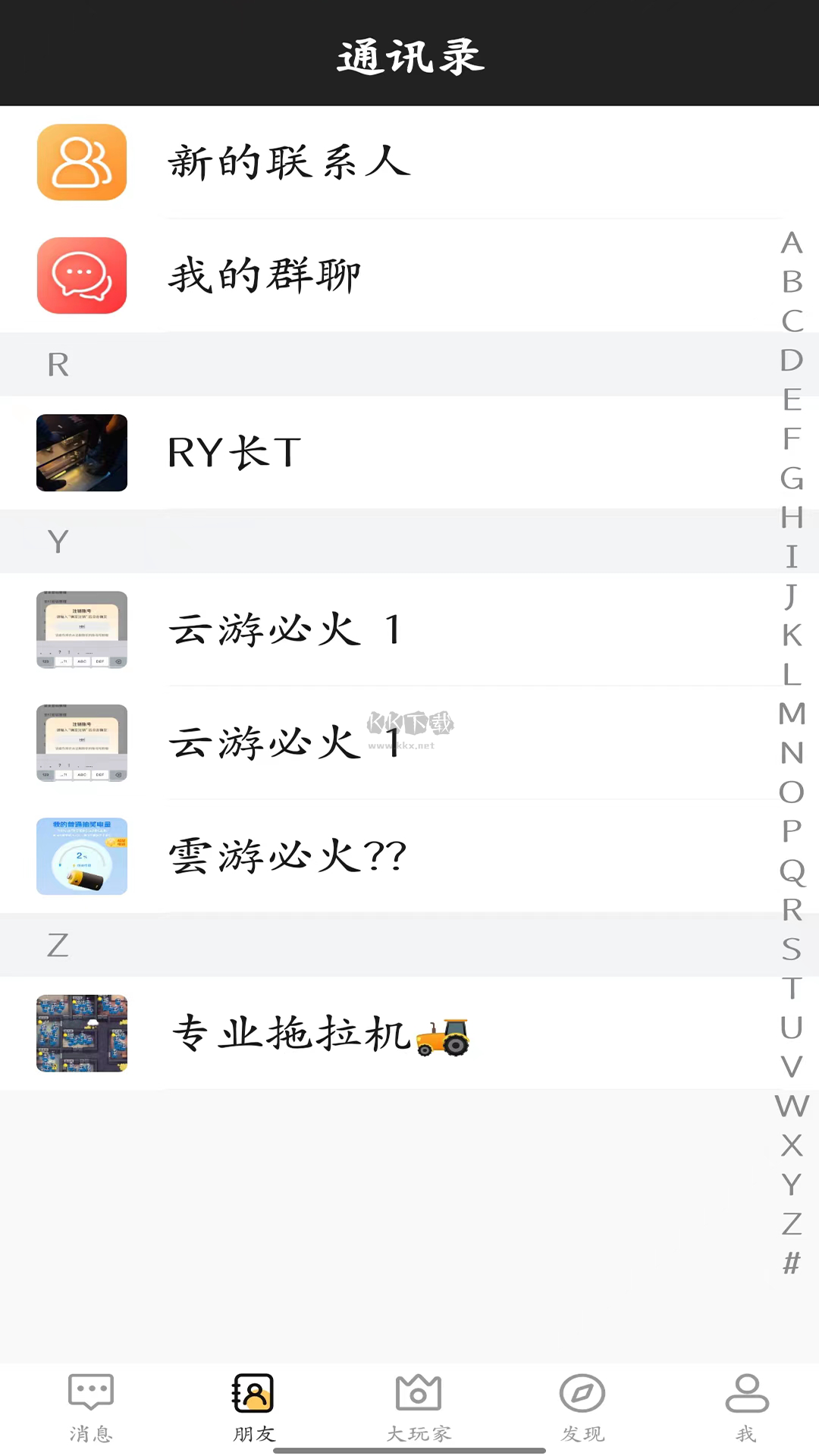Jump to letter A in the index
Image resolution: width=819 pixels, height=1456 pixels.
tap(792, 244)
